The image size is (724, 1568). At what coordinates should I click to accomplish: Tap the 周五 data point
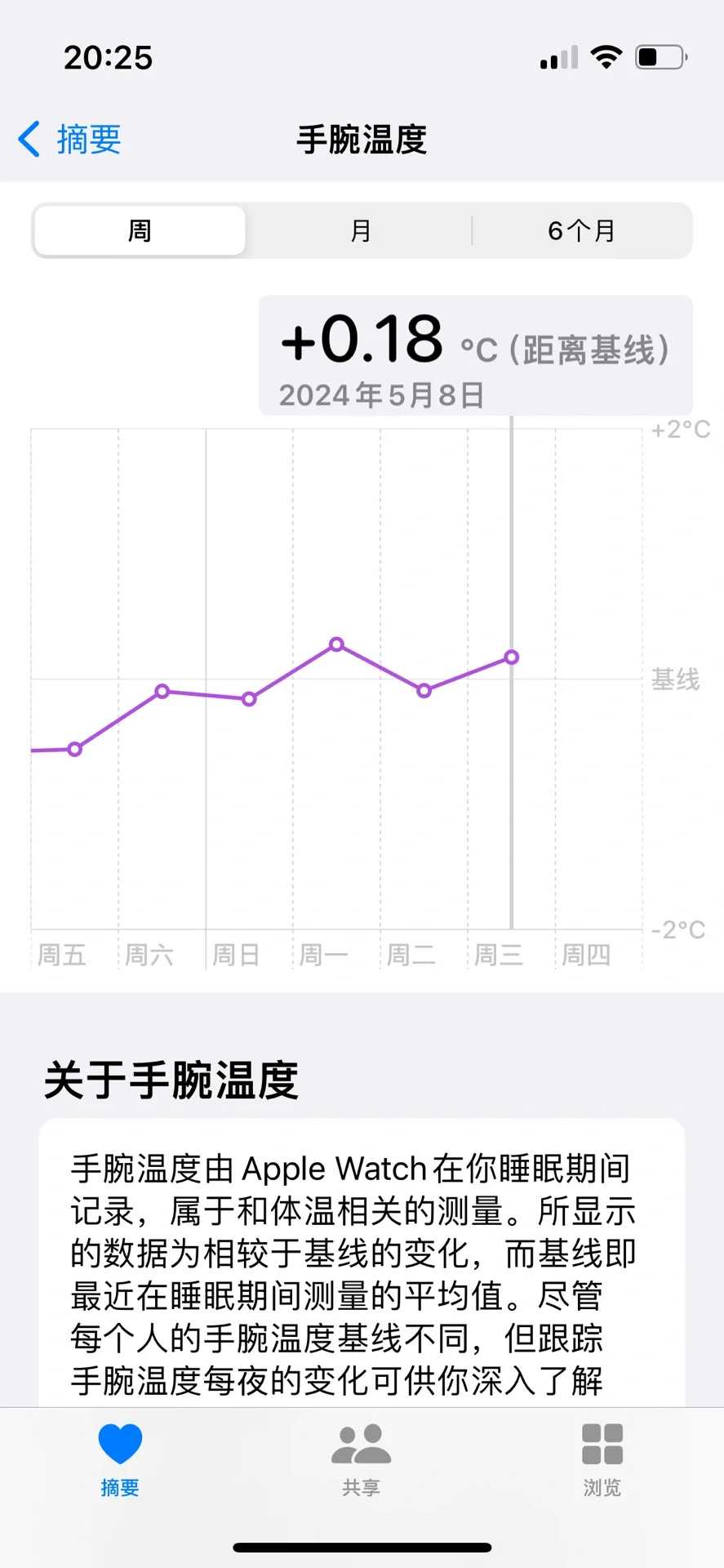tap(74, 748)
